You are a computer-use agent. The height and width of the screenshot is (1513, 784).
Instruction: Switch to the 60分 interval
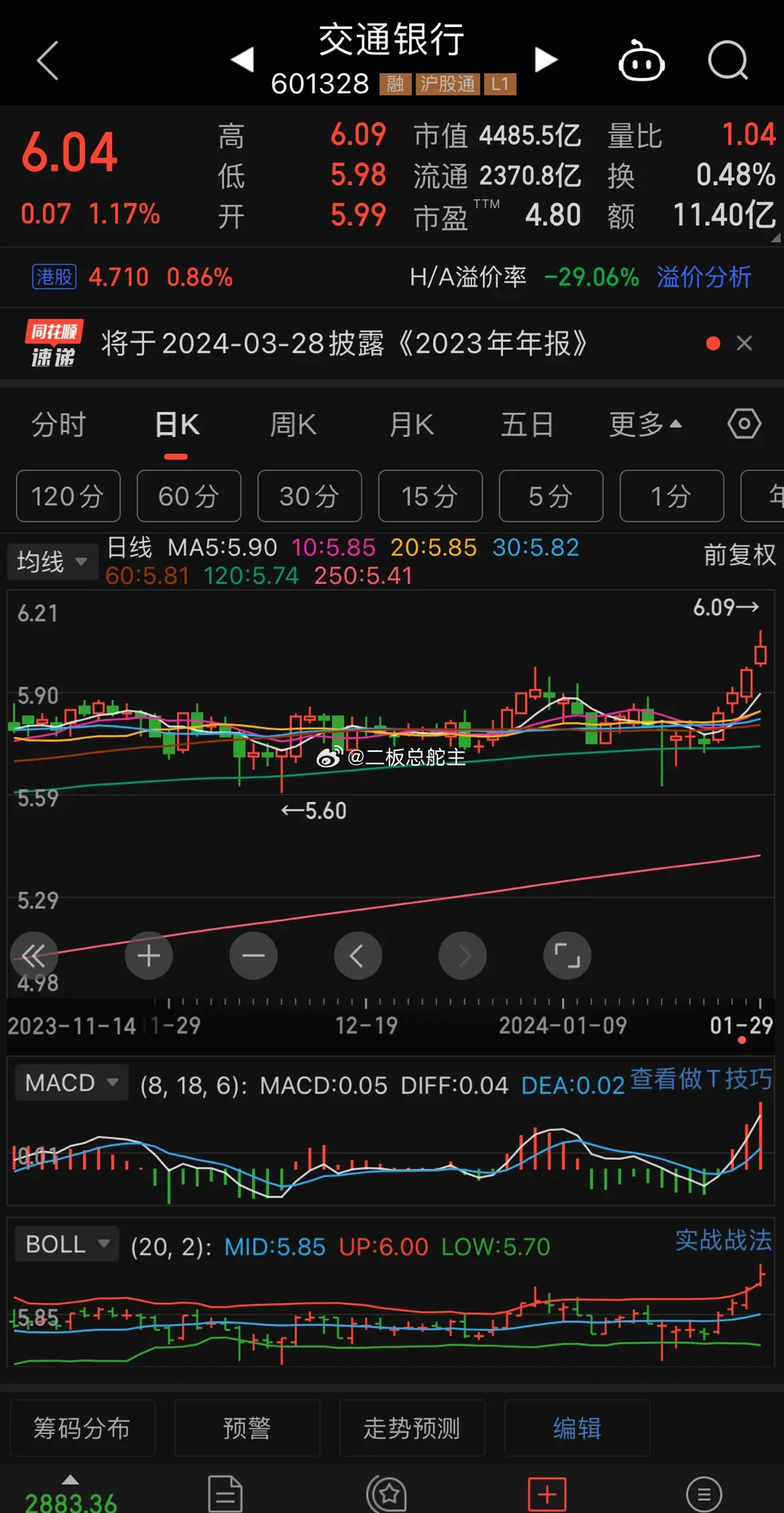189,496
